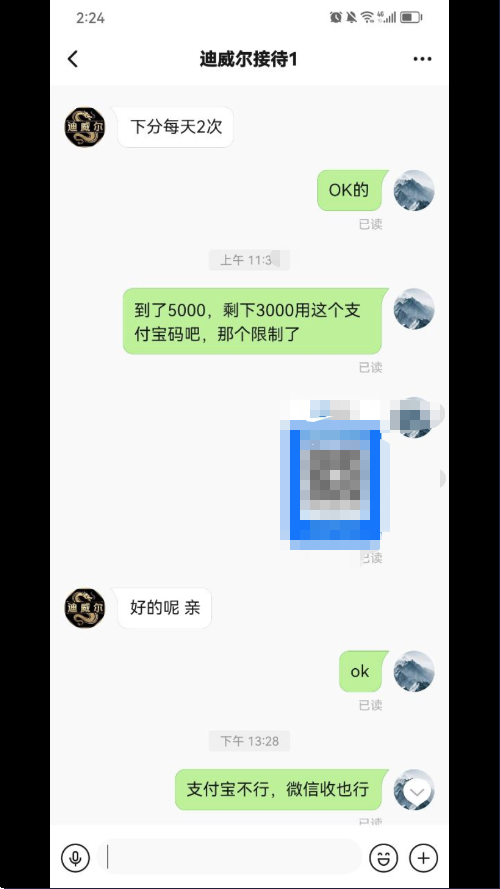The image size is (500, 889).
Task: Open the emoji picker
Action: [x=384, y=858]
